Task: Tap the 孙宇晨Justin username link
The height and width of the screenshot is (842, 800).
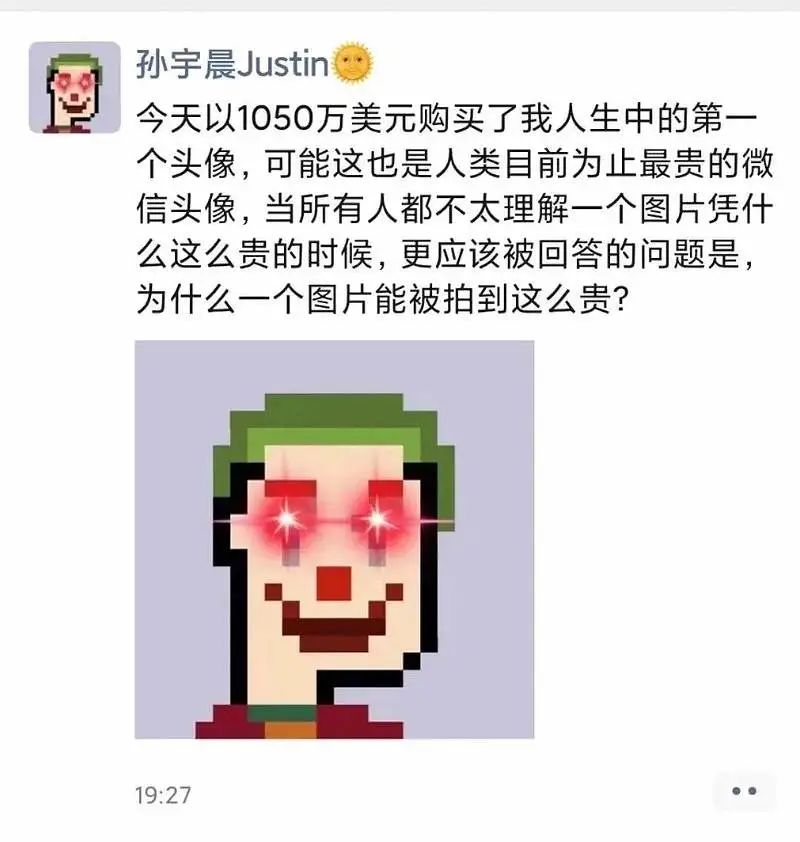Action: tap(232, 65)
